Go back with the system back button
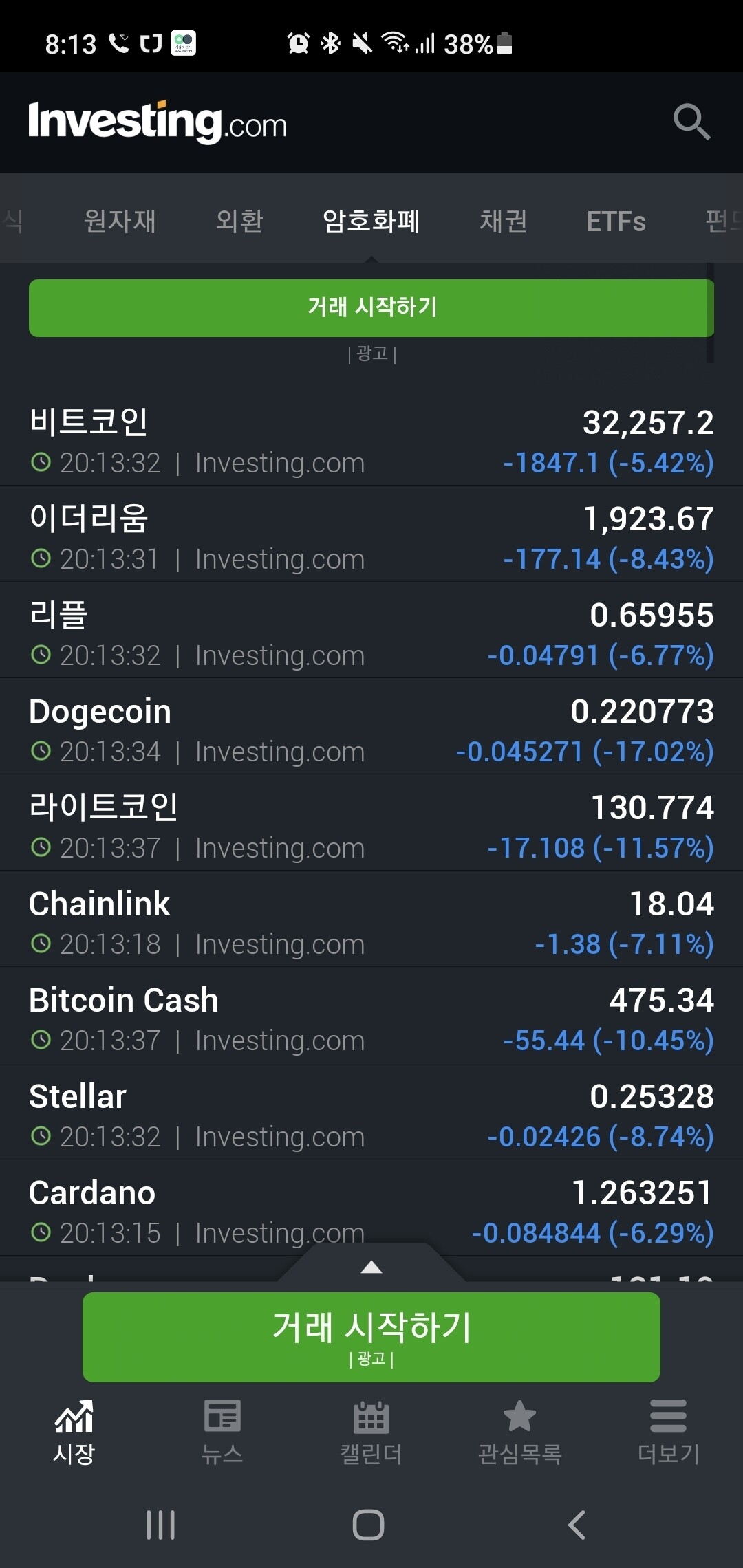743x1568 pixels. tap(577, 1525)
